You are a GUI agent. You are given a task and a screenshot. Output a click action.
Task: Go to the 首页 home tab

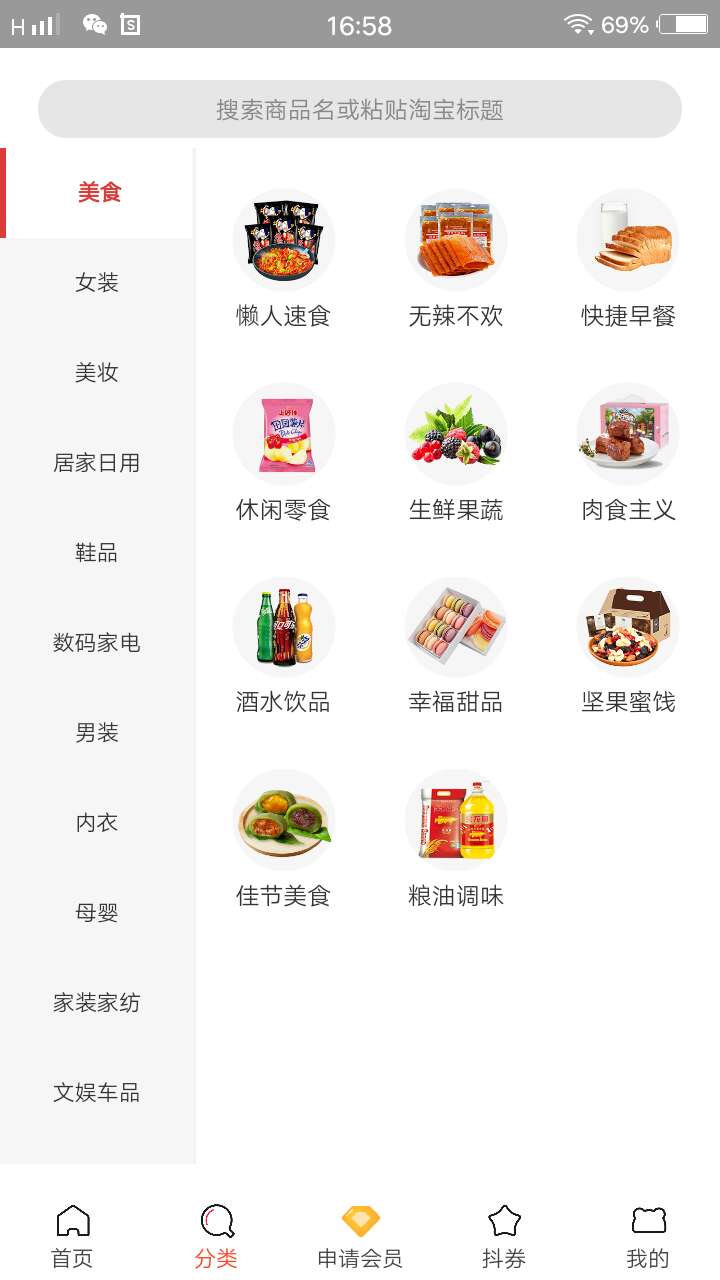(72, 1236)
